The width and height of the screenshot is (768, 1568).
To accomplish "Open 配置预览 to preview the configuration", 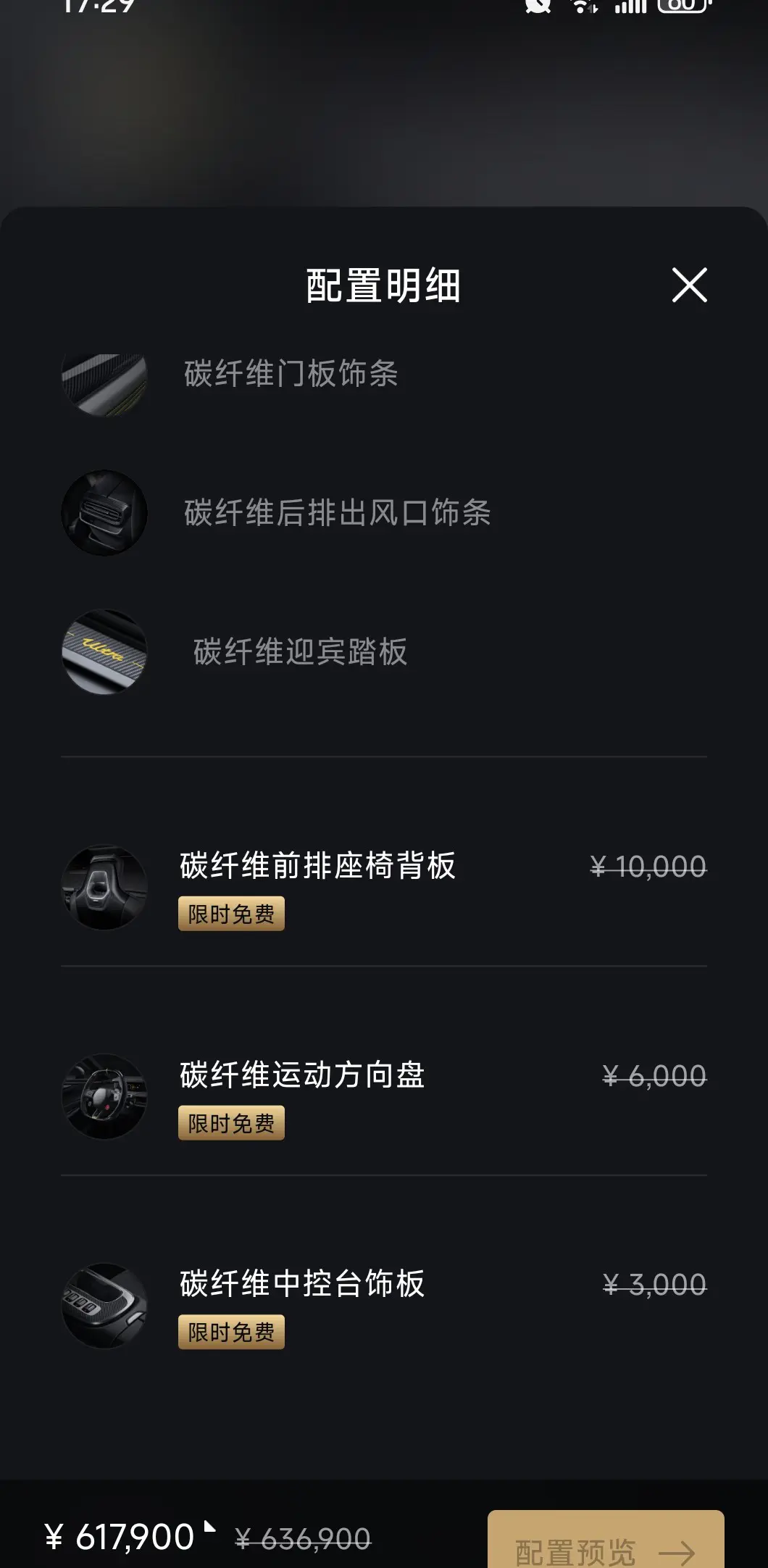I will click(x=606, y=1543).
